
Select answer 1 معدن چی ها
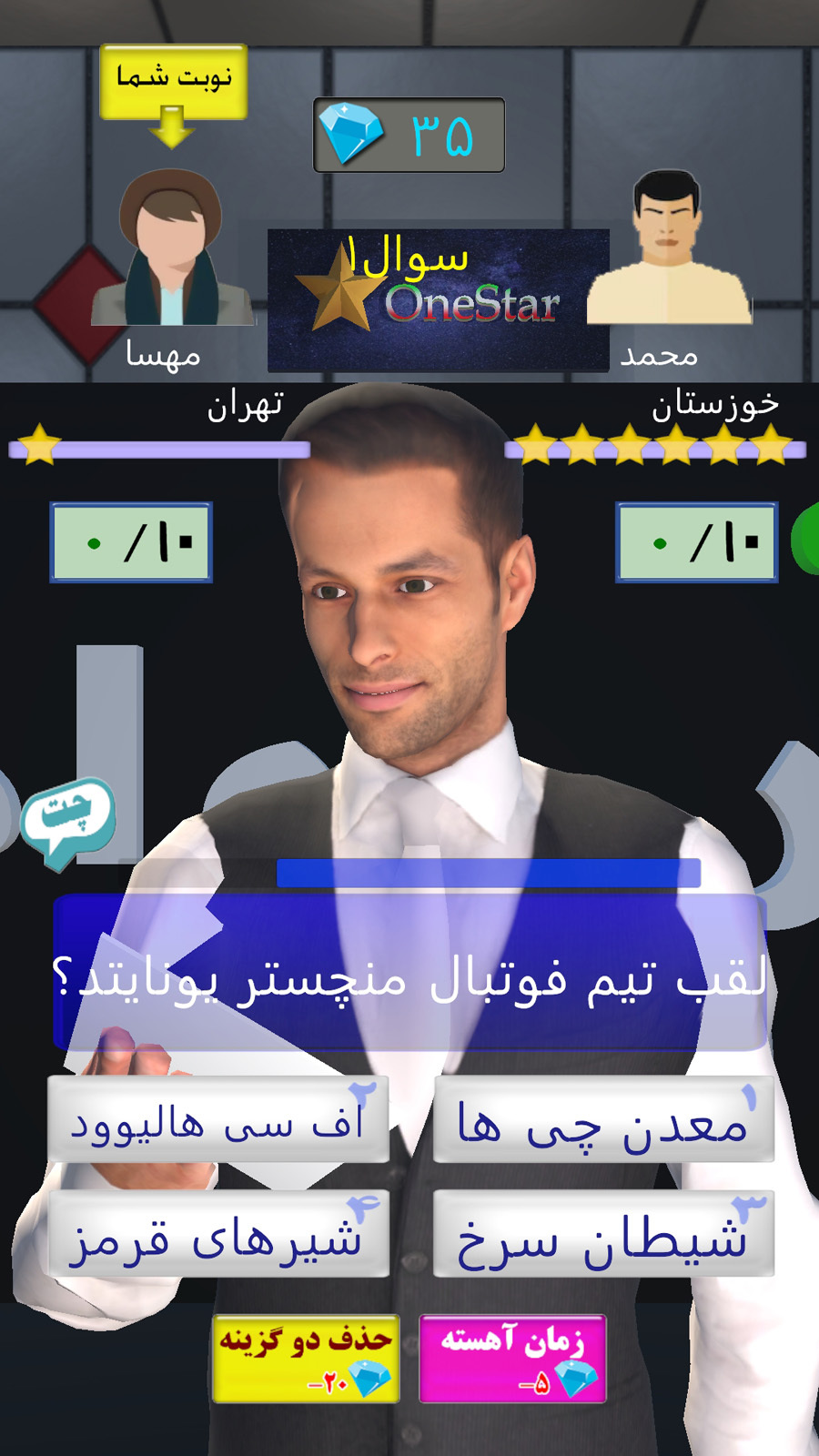point(603,1119)
